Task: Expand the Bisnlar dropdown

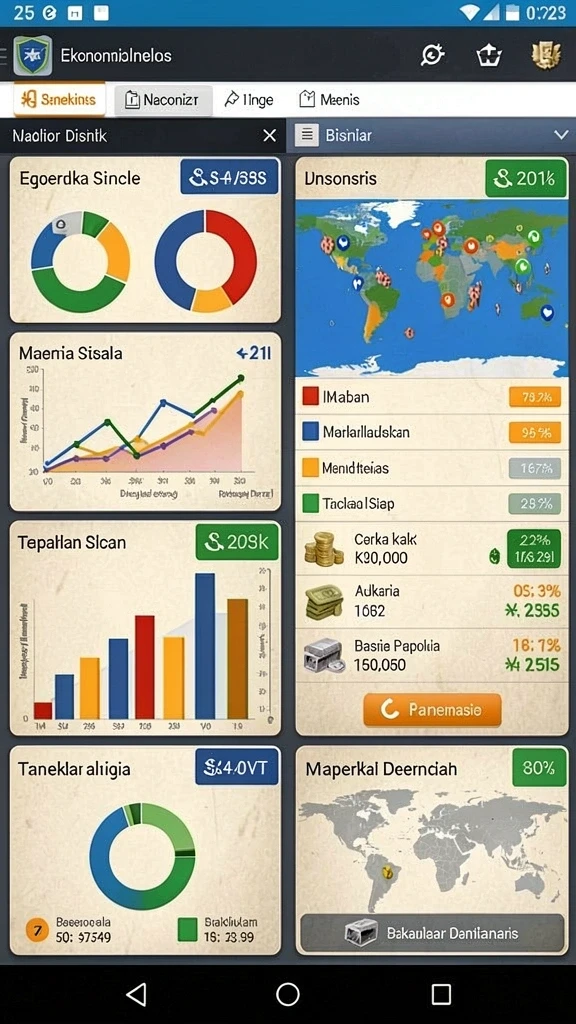Action: click(x=561, y=135)
